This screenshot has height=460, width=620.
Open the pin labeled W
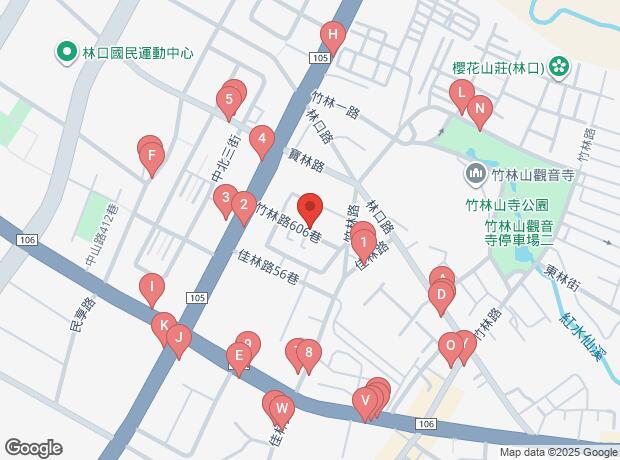point(282,408)
